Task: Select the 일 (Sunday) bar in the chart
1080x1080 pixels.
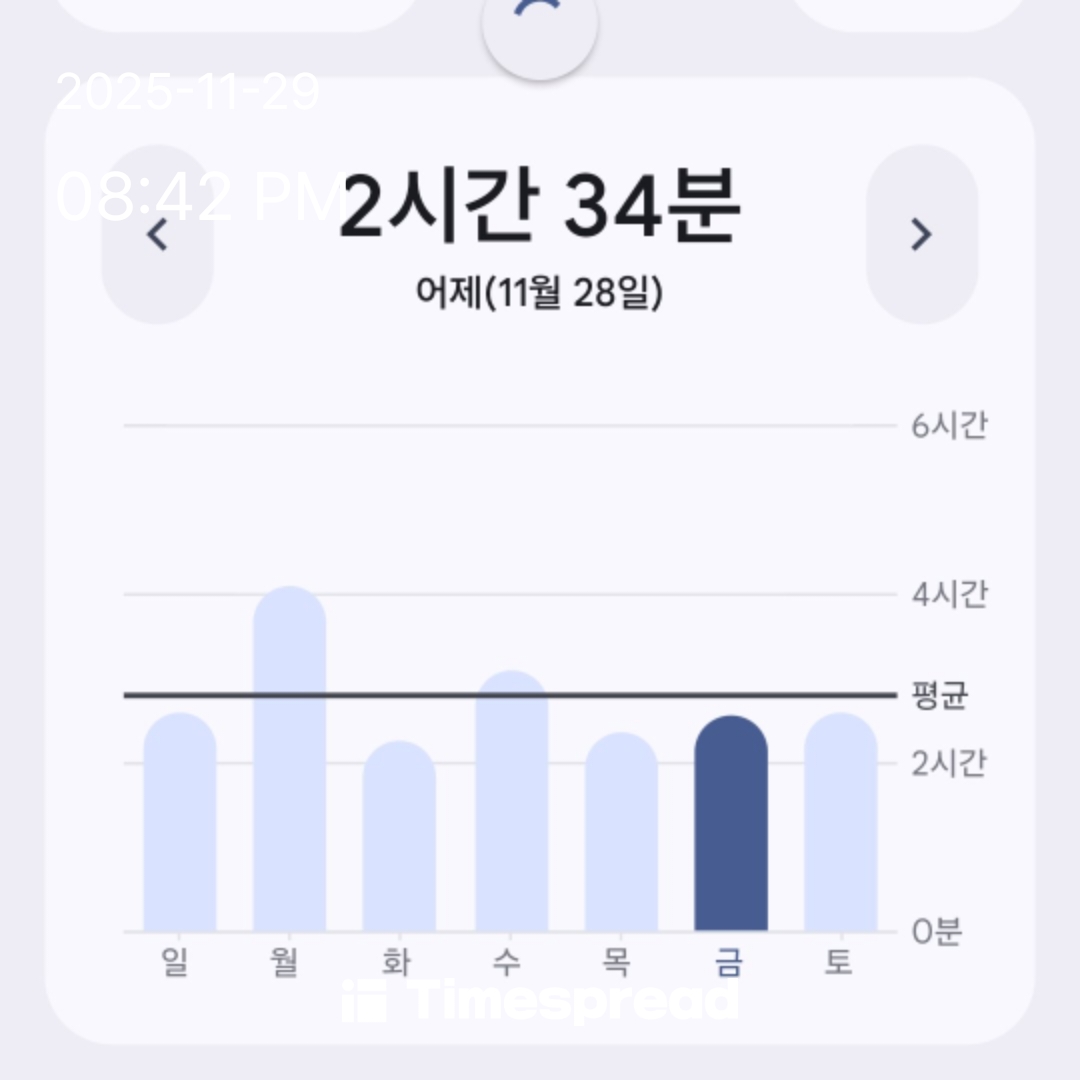Action: (x=180, y=825)
